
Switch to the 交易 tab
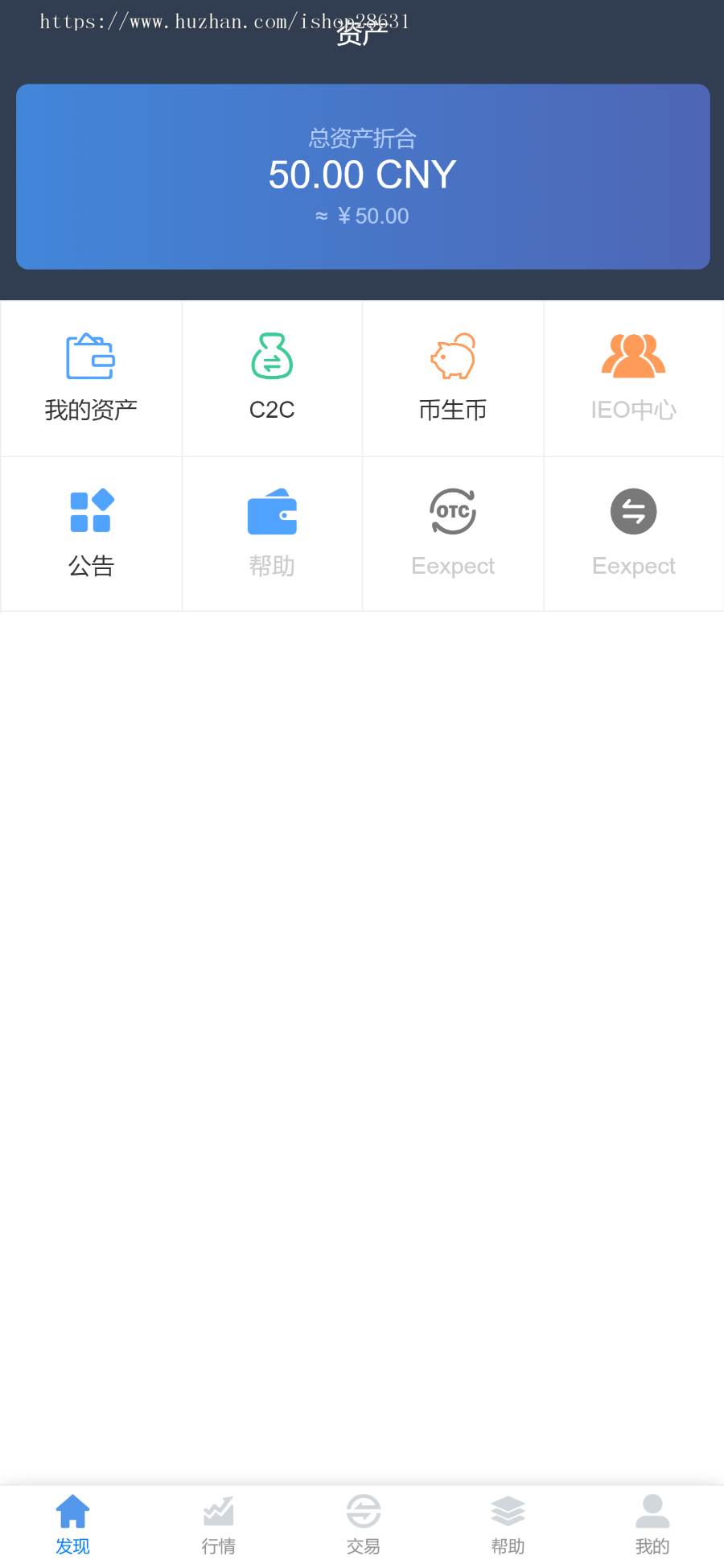pyautogui.click(x=363, y=1525)
